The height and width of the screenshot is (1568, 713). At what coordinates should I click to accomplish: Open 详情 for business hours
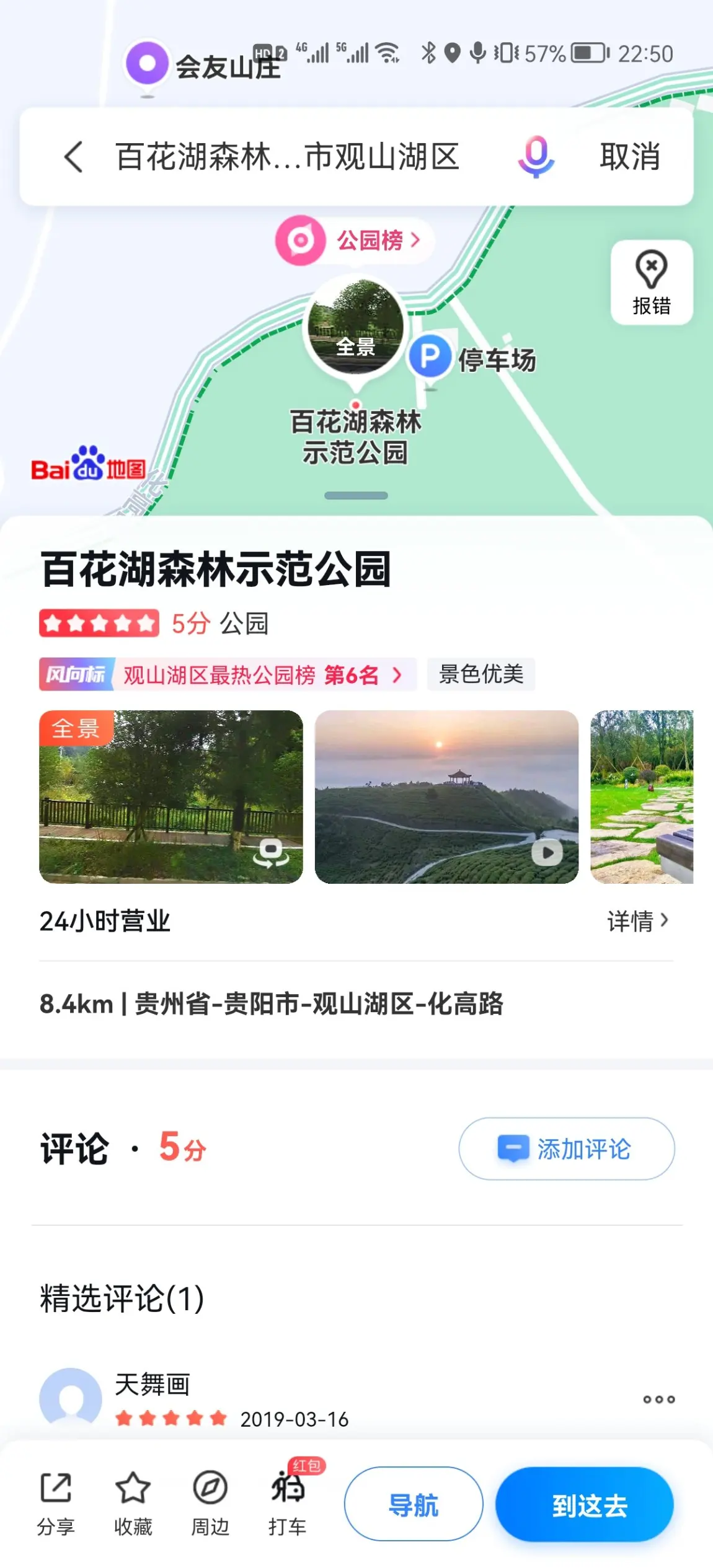coord(638,921)
